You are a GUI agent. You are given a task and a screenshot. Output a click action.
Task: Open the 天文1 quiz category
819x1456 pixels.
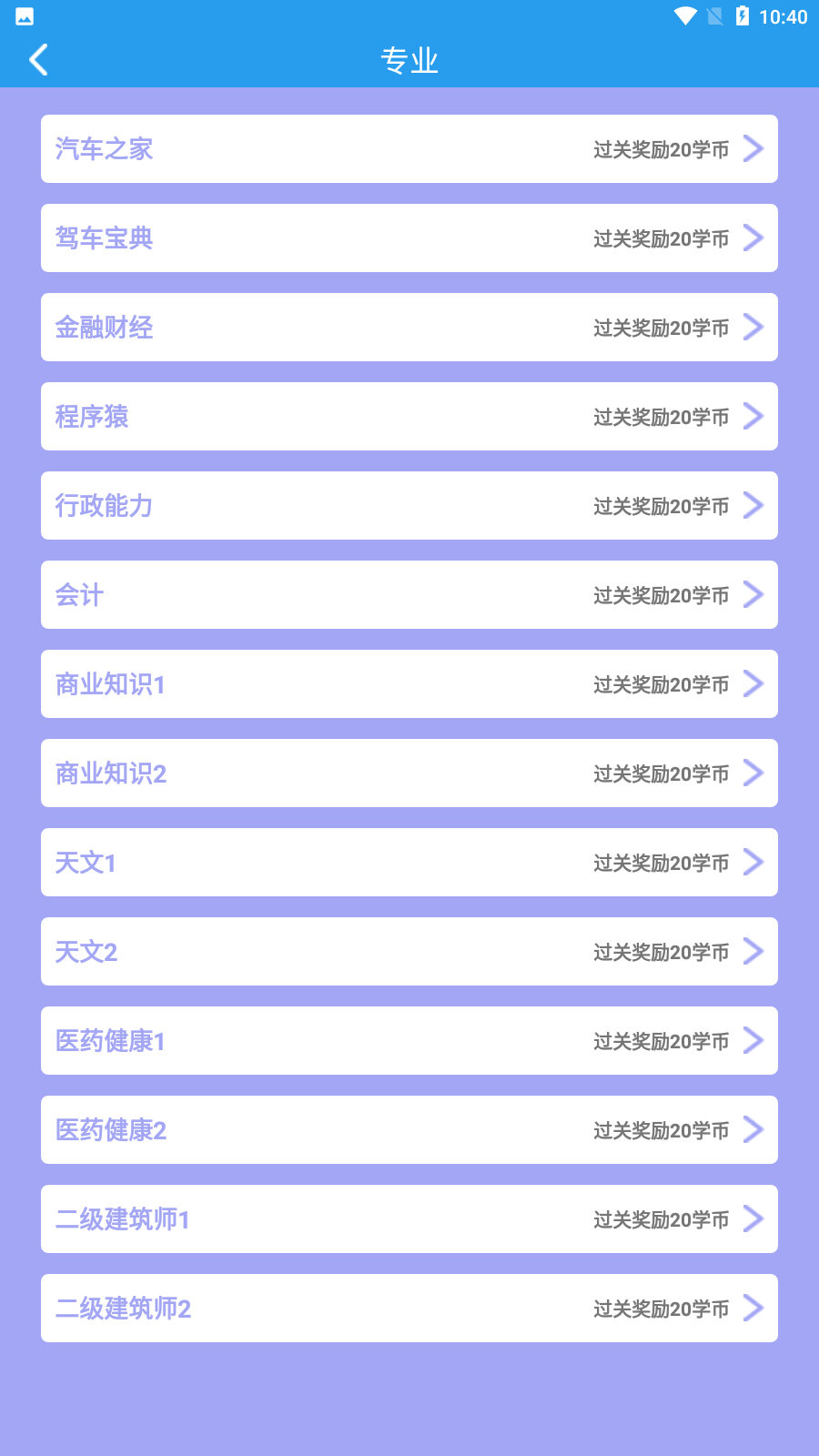pos(408,862)
